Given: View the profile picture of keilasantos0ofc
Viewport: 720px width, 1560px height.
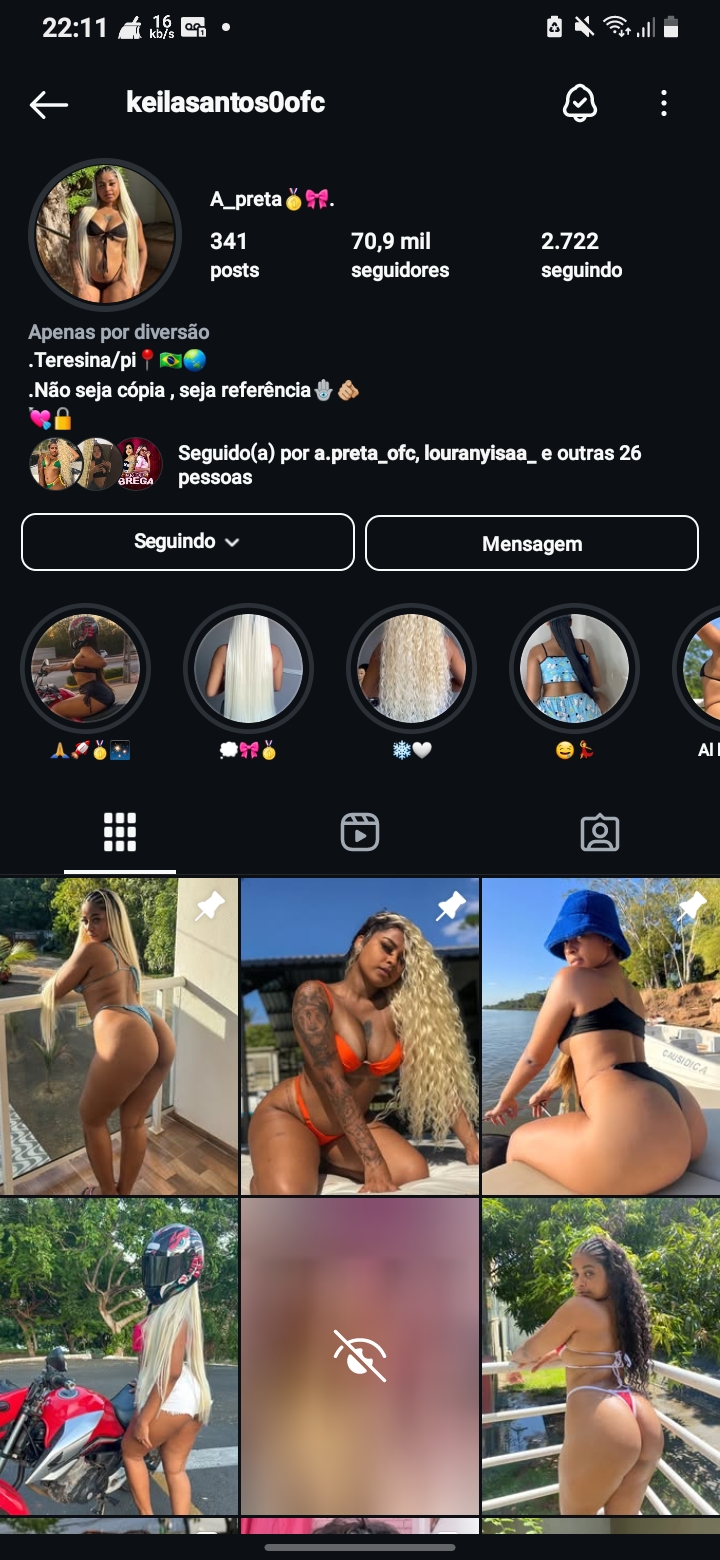Looking at the screenshot, I should point(104,234).
